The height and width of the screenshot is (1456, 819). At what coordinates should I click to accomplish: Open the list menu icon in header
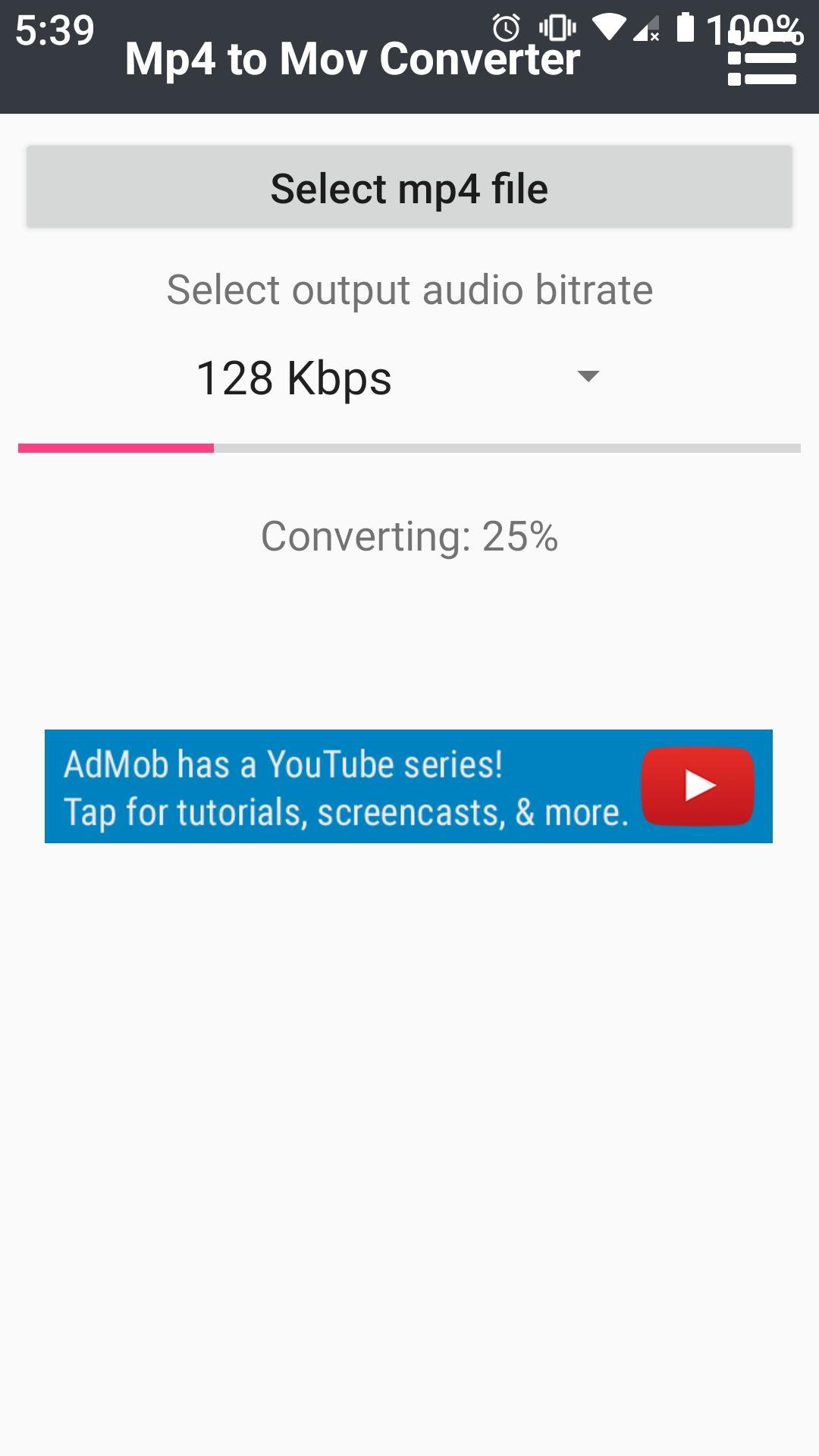[761, 59]
